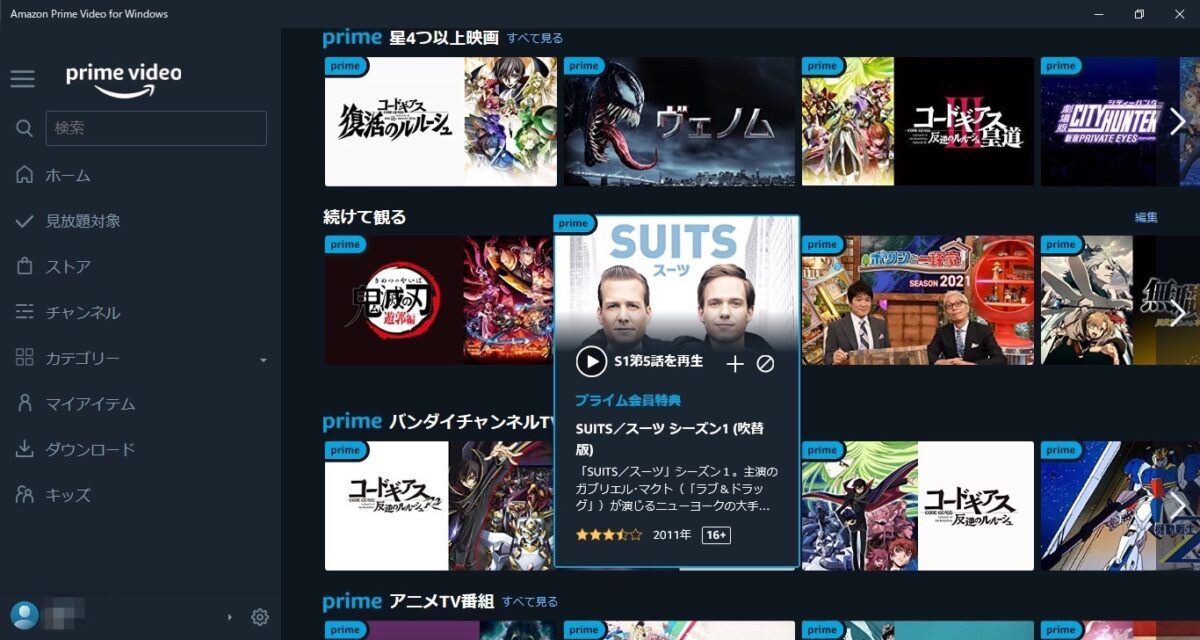Click すべて見る next to 星4つ以上映画

(534, 38)
